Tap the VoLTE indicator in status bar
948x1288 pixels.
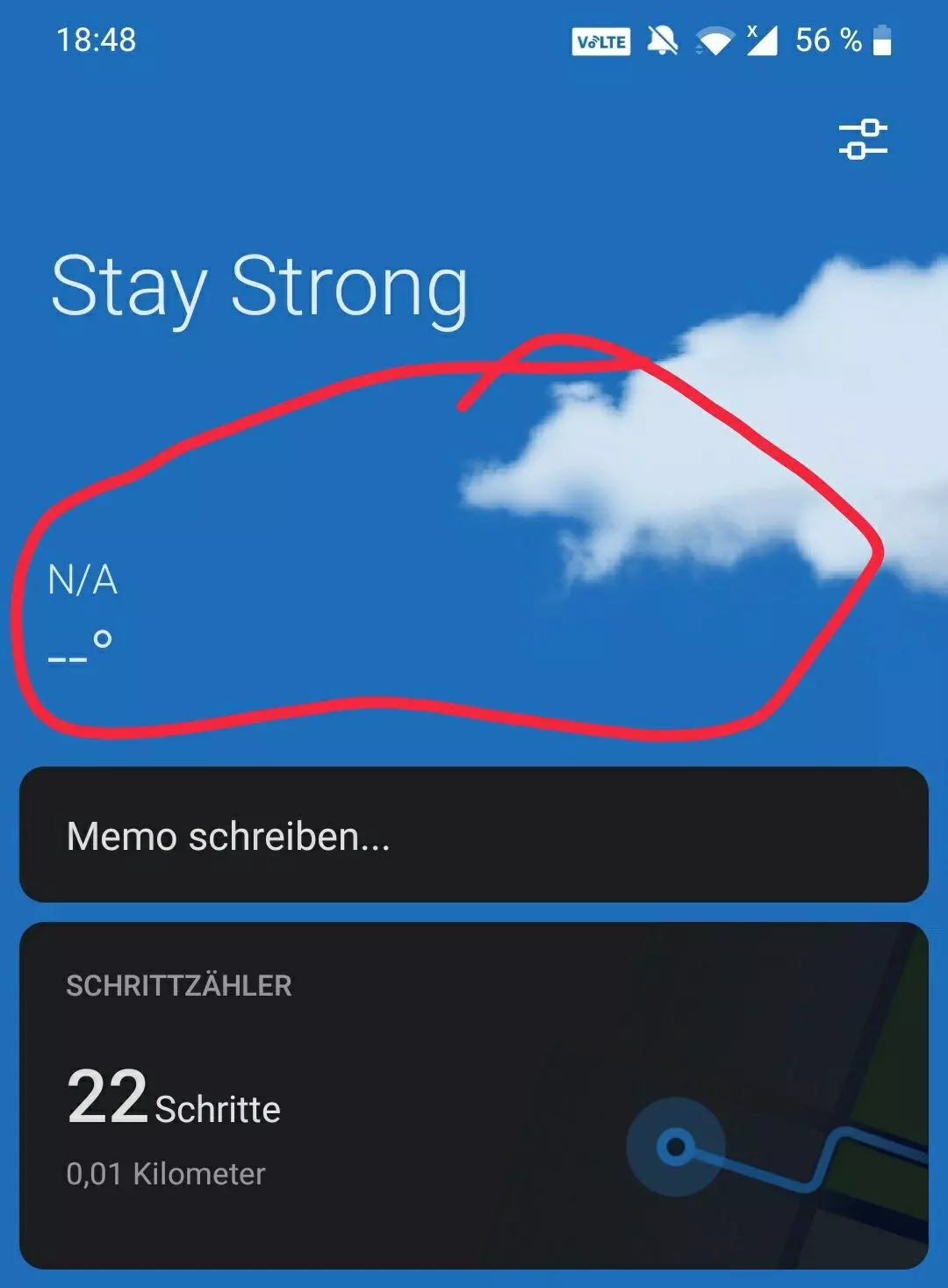[601, 40]
